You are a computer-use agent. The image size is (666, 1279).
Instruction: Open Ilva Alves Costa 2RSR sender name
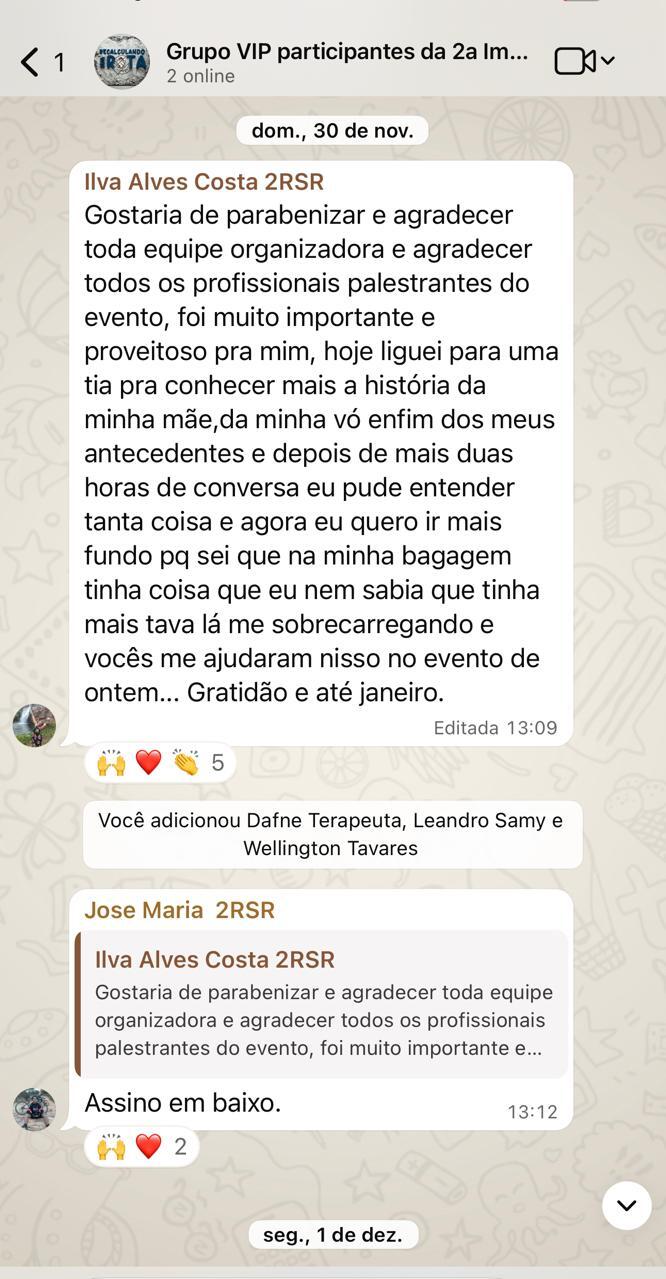[x=204, y=182]
